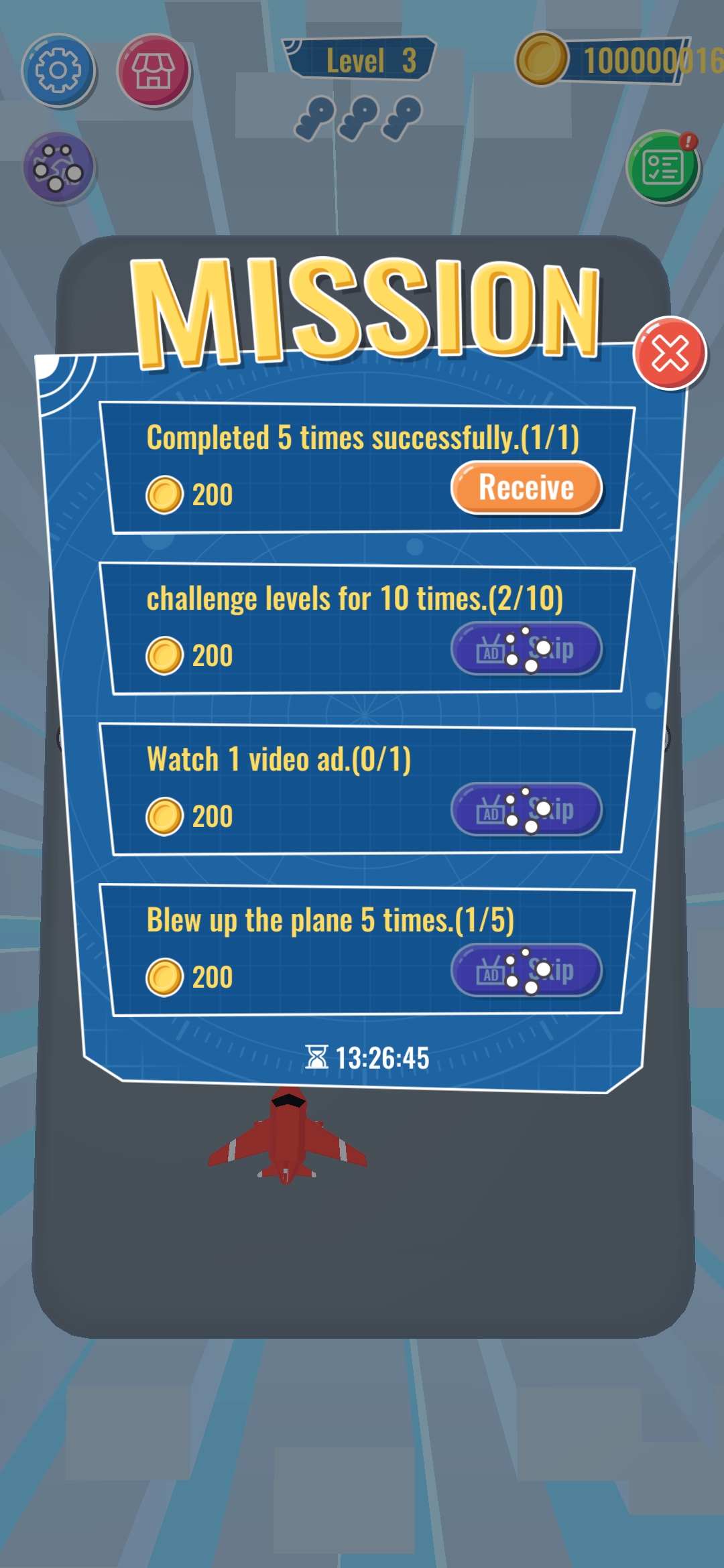Open the settings gear
724x1568 pixels.
[x=58, y=70]
